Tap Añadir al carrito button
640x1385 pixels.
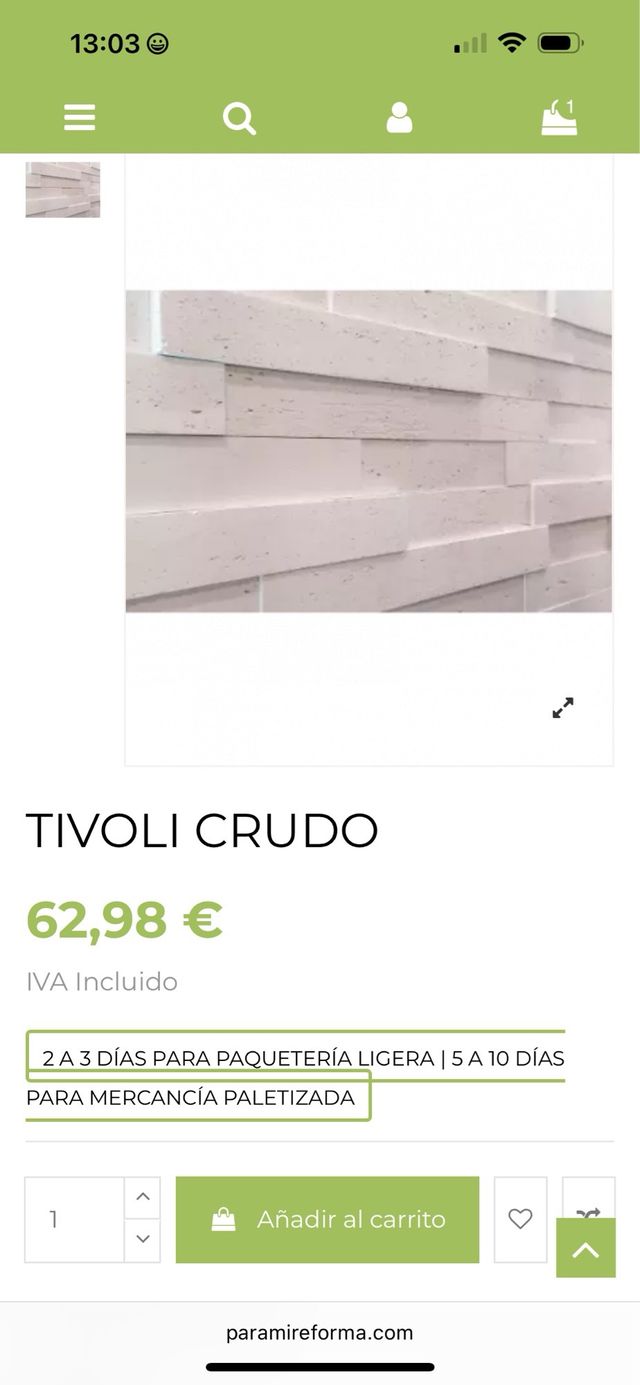coord(327,1219)
